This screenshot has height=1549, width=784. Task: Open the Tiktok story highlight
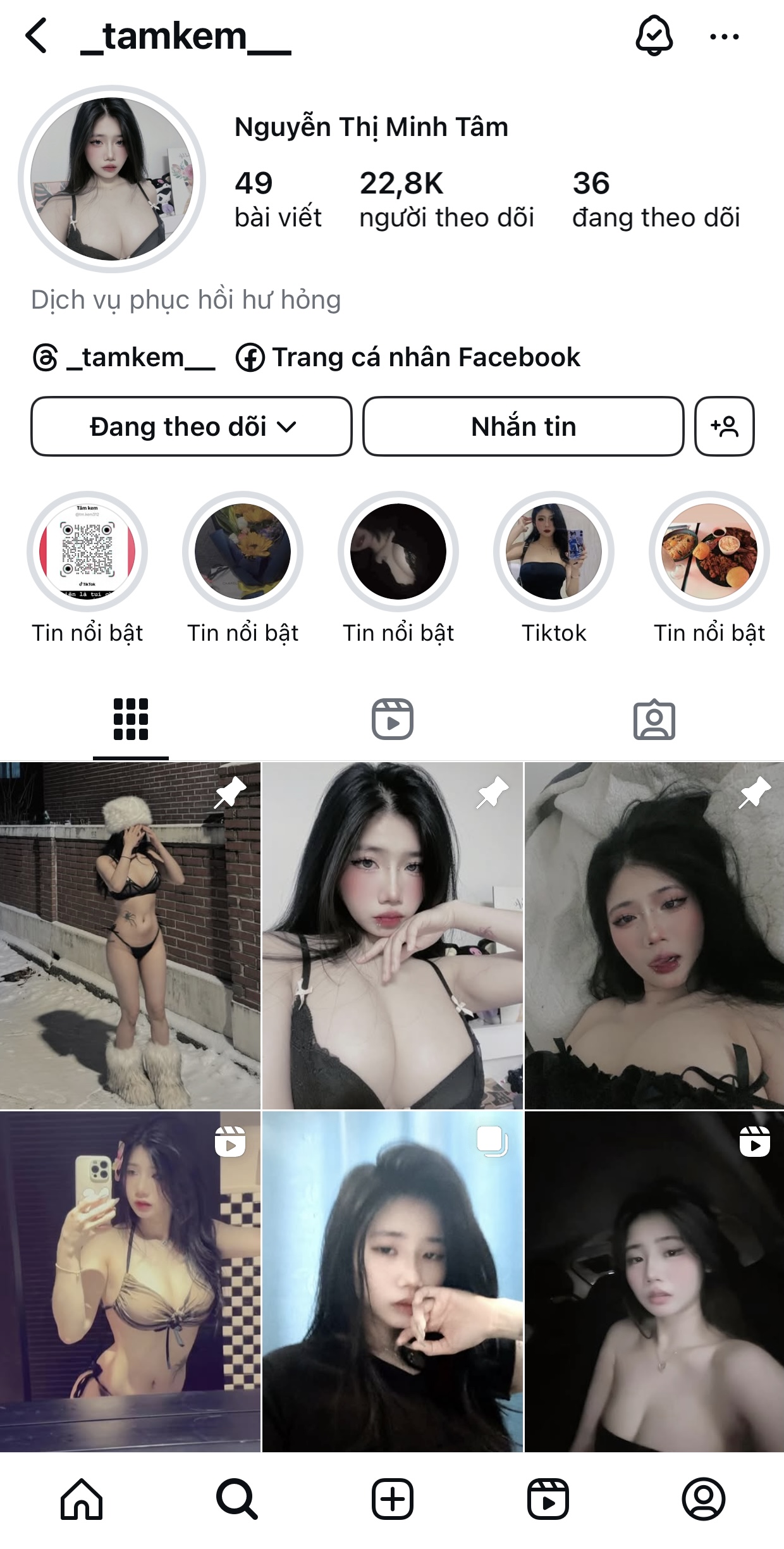tap(553, 552)
